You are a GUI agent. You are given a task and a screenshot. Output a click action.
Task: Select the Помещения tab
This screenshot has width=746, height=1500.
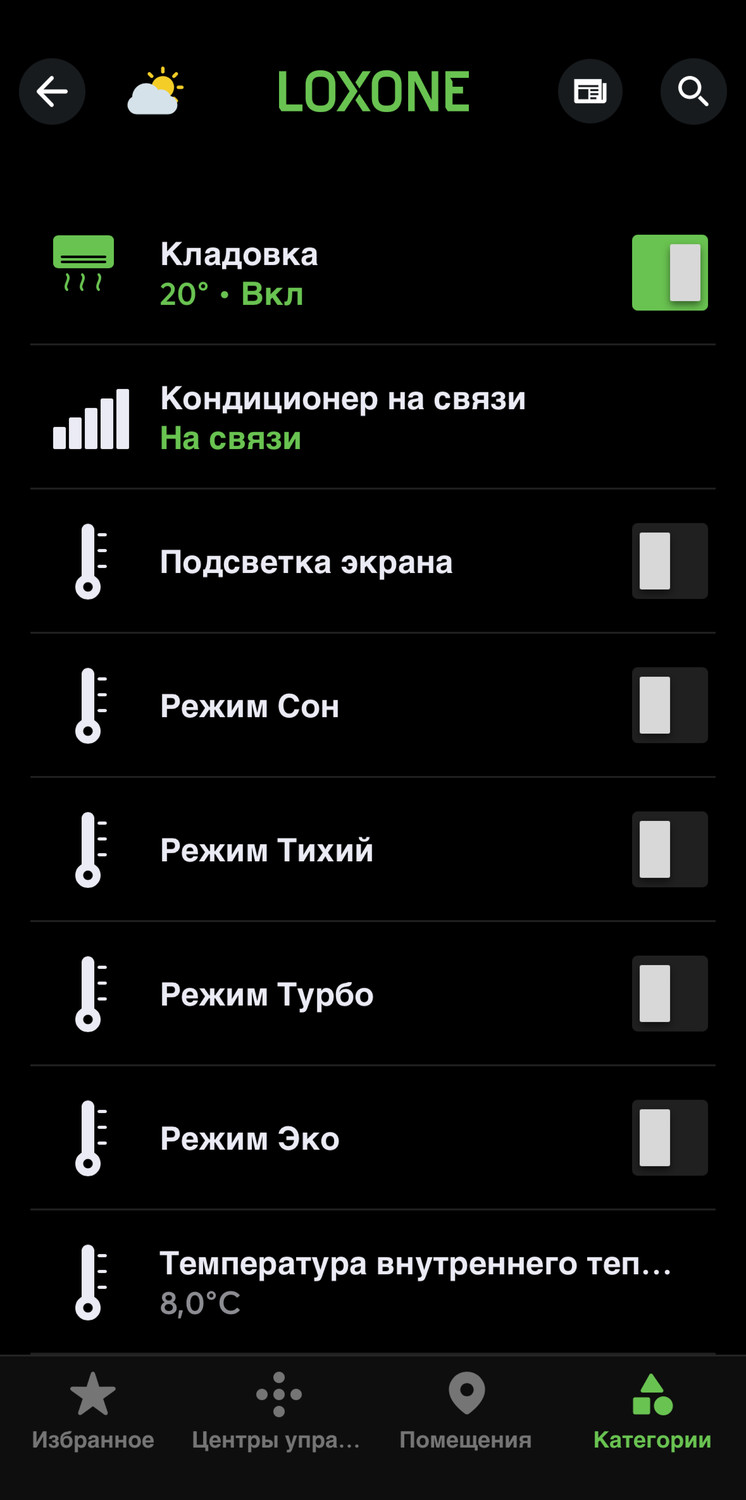[466, 1412]
